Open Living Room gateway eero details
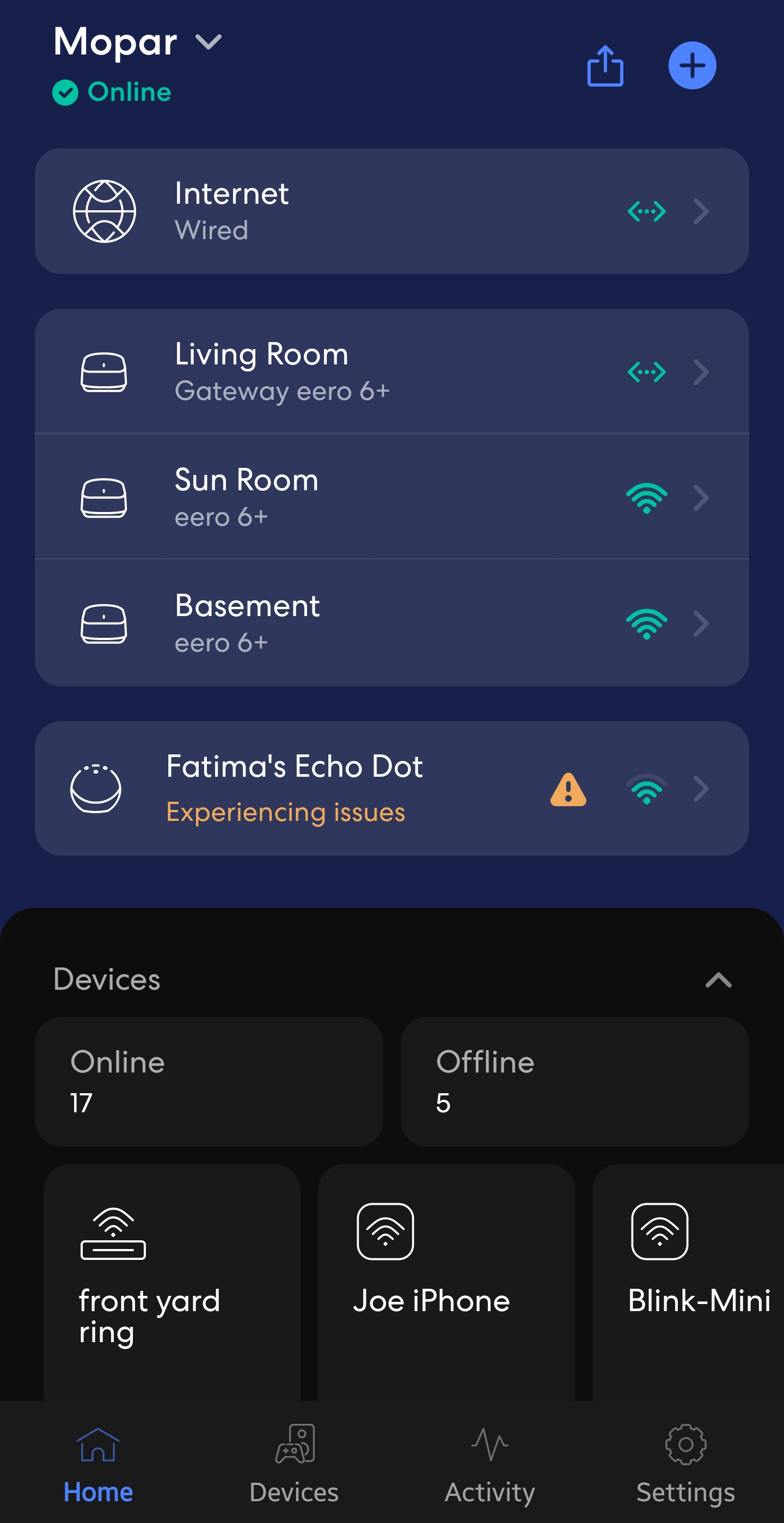 point(391,372)
